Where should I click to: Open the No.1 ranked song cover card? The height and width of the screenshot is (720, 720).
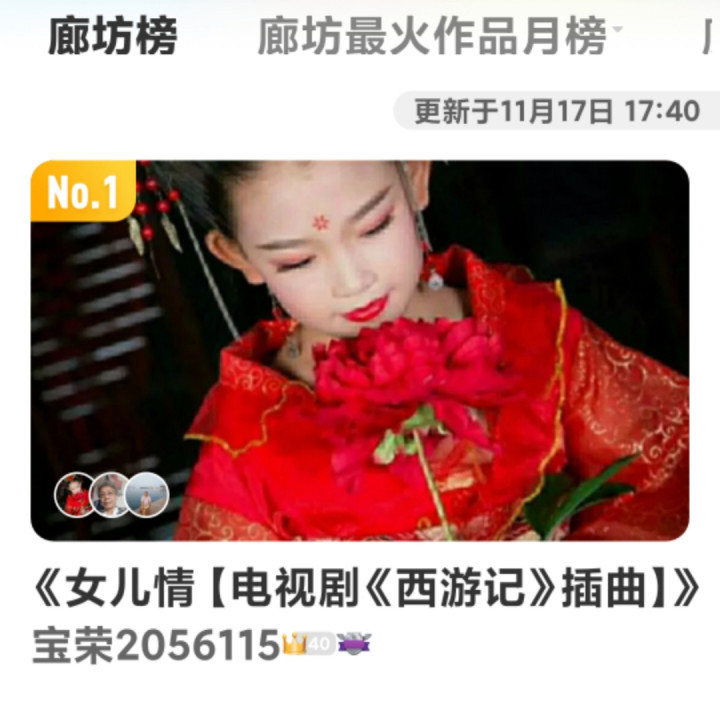click(360, 350)
